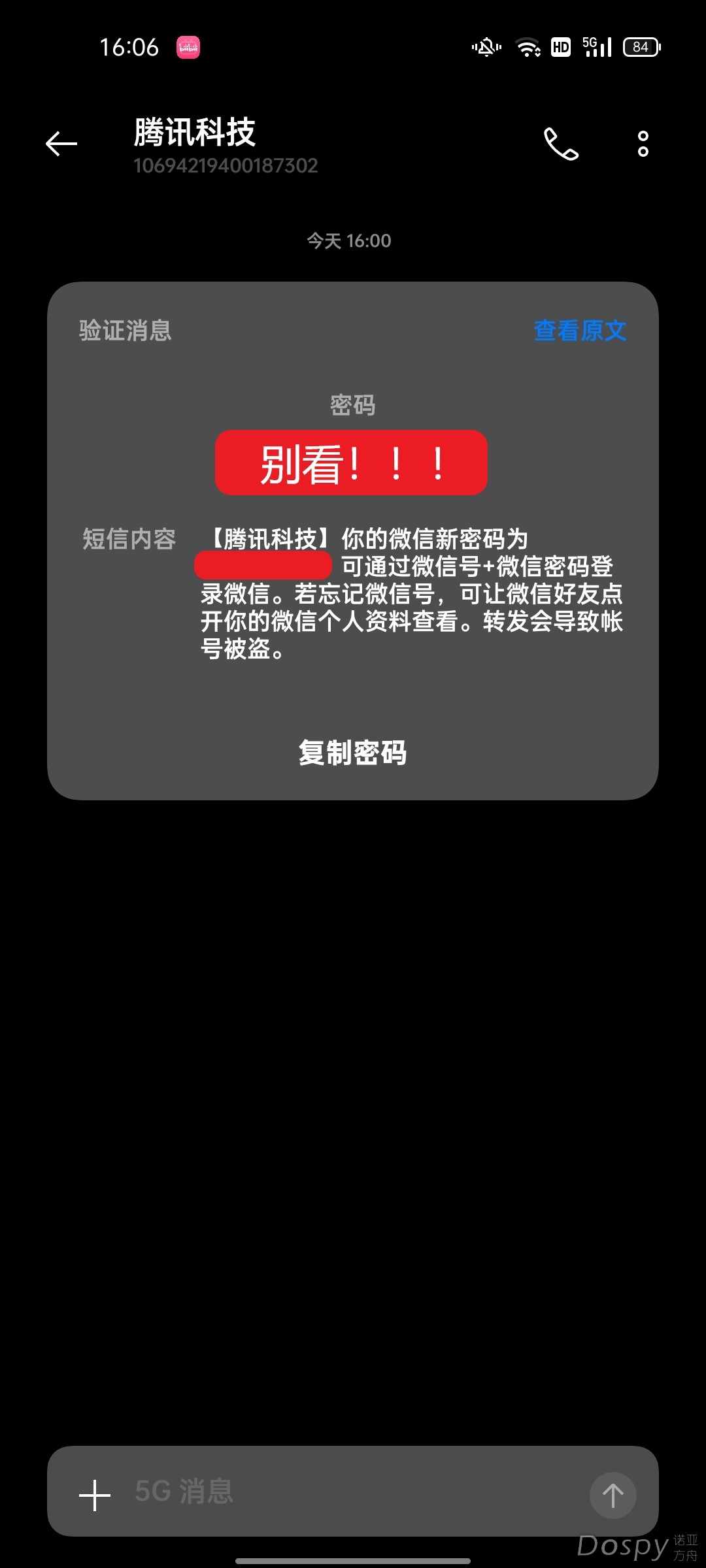This screenshot has width=706, height=1568.
Task: Call 腾讯科技 with the phone icon
Action: coord(561,144)
